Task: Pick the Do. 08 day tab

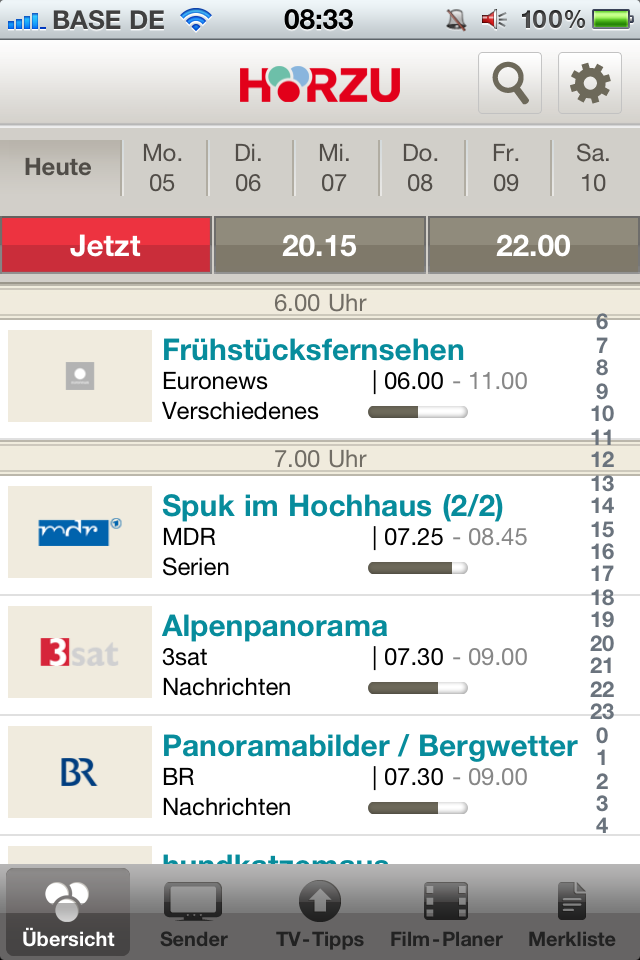Action: coord(420,168)
